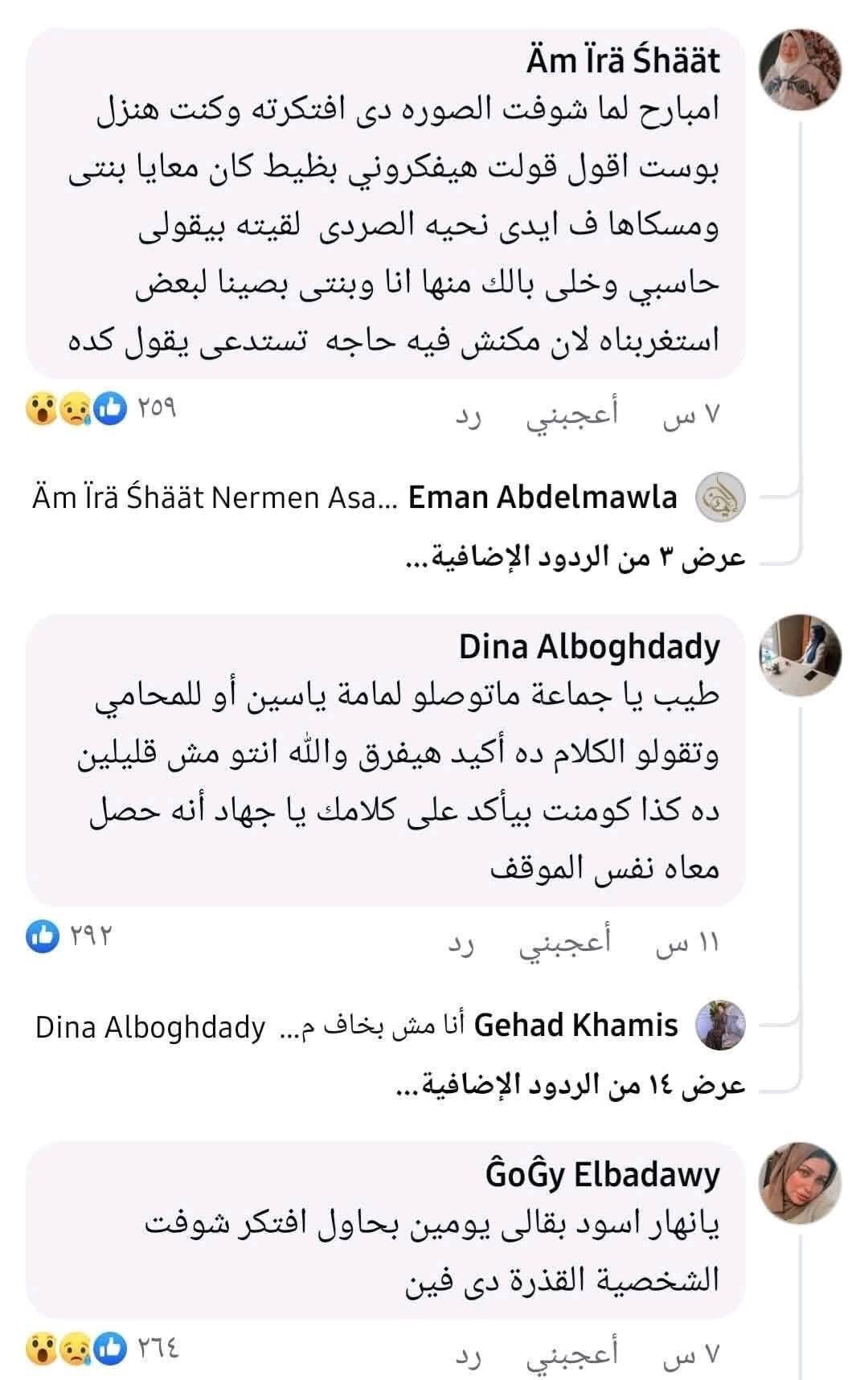Reply to Dina Alboghdady's comment
Image resolution: width=868 pixels, height=1380 pixels.
463,944
